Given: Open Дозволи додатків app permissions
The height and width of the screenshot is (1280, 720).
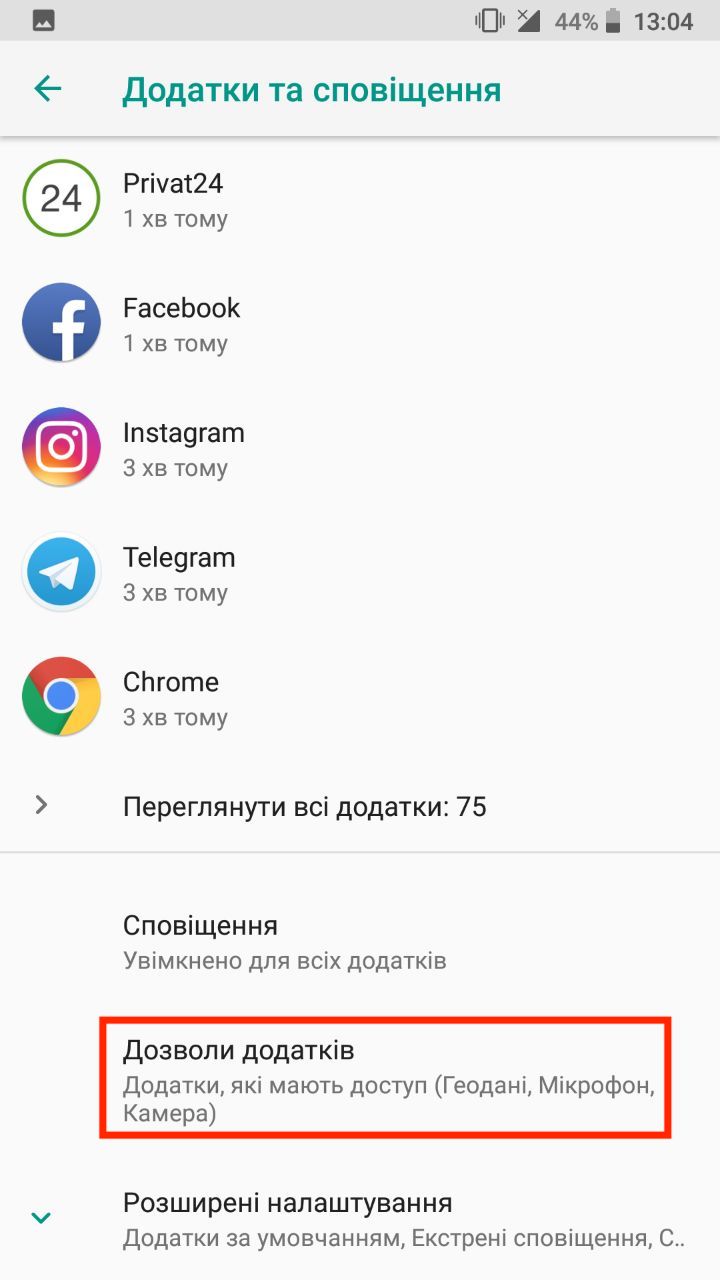Looking at the screenshot, I should coord(385,1078).
